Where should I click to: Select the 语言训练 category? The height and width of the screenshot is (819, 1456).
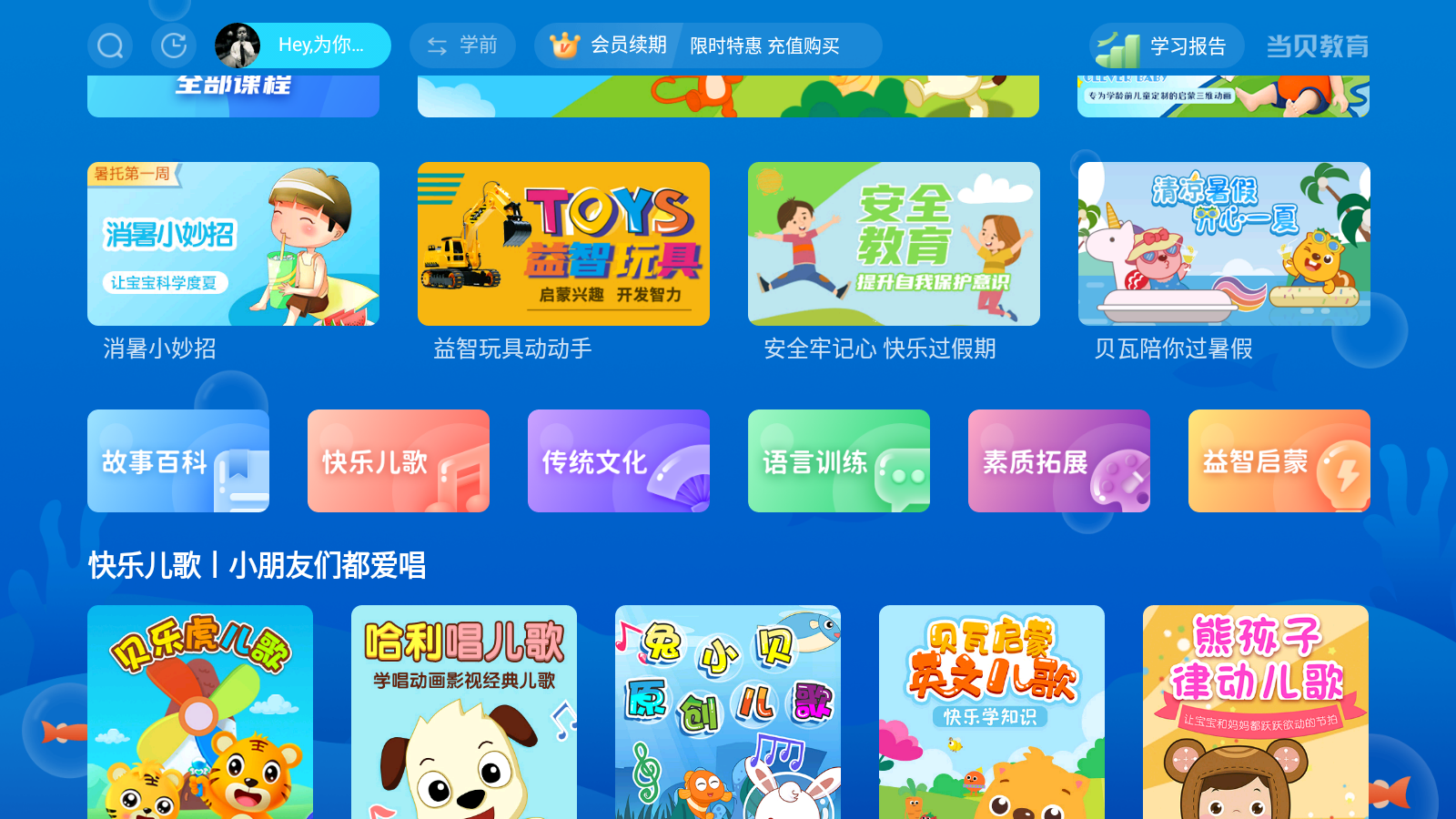pyautogui.click(x=839, y=461)
